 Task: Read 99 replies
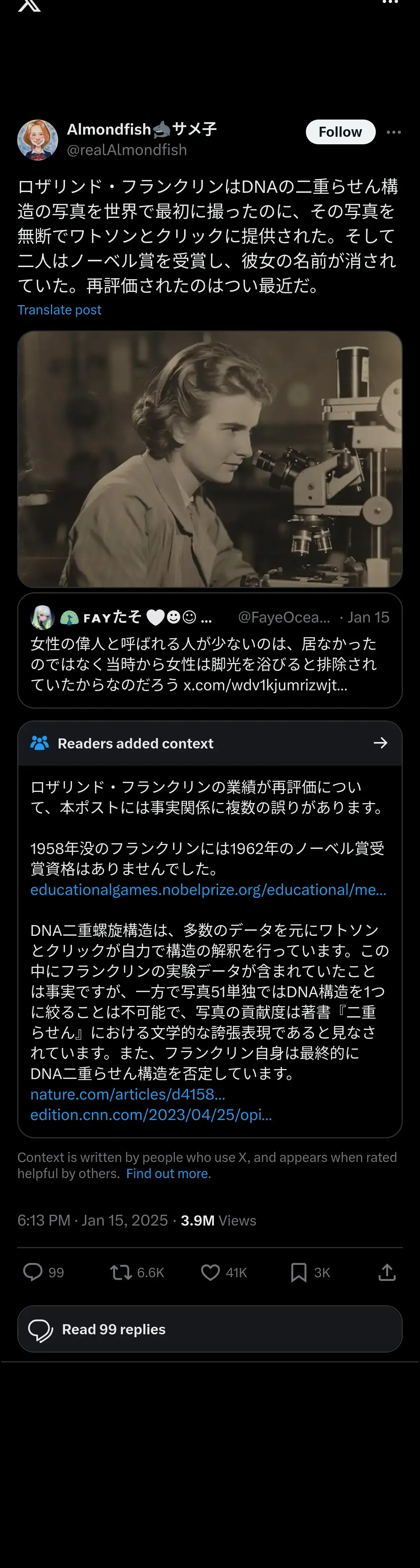coord(210,1329)
